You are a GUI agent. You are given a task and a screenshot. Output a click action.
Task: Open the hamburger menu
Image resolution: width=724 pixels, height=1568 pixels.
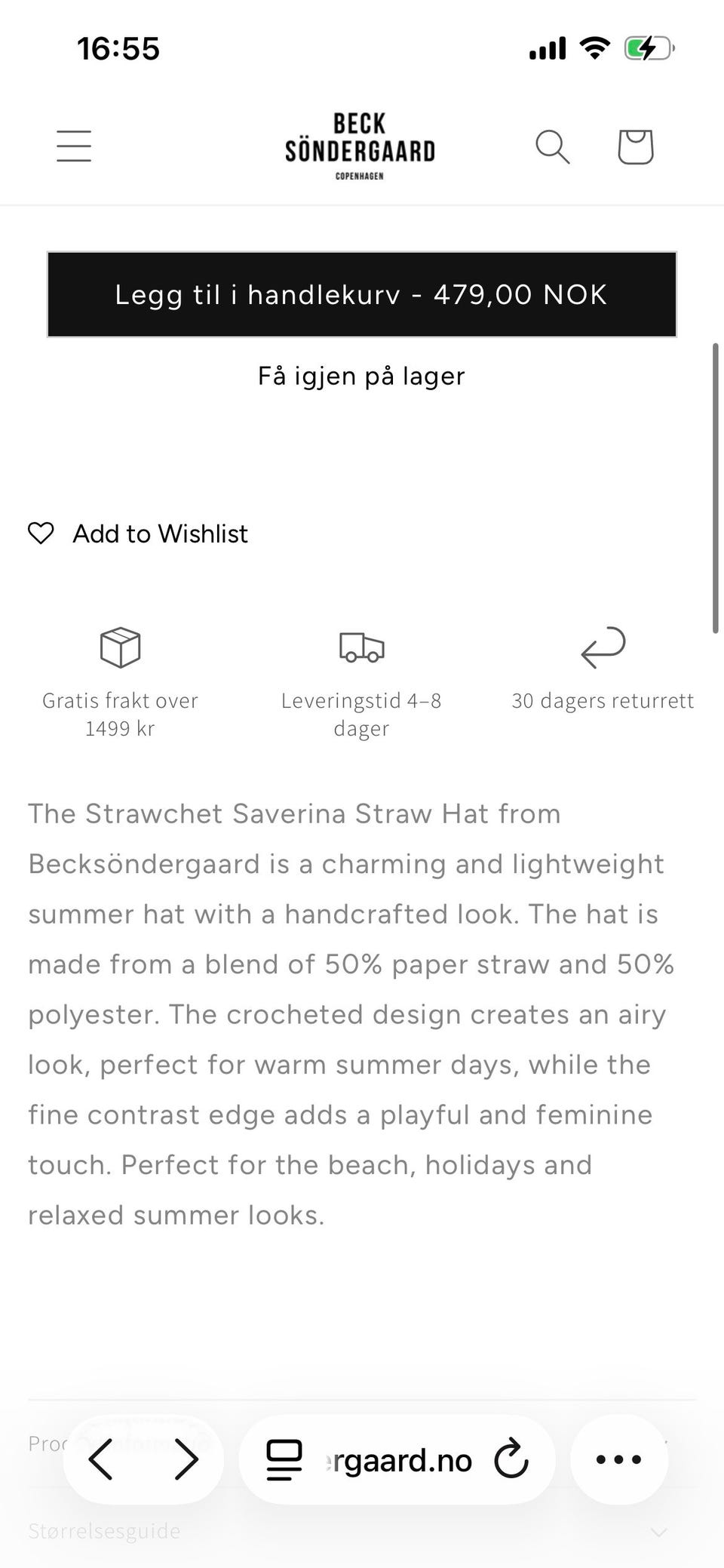[x=74, y=146]
